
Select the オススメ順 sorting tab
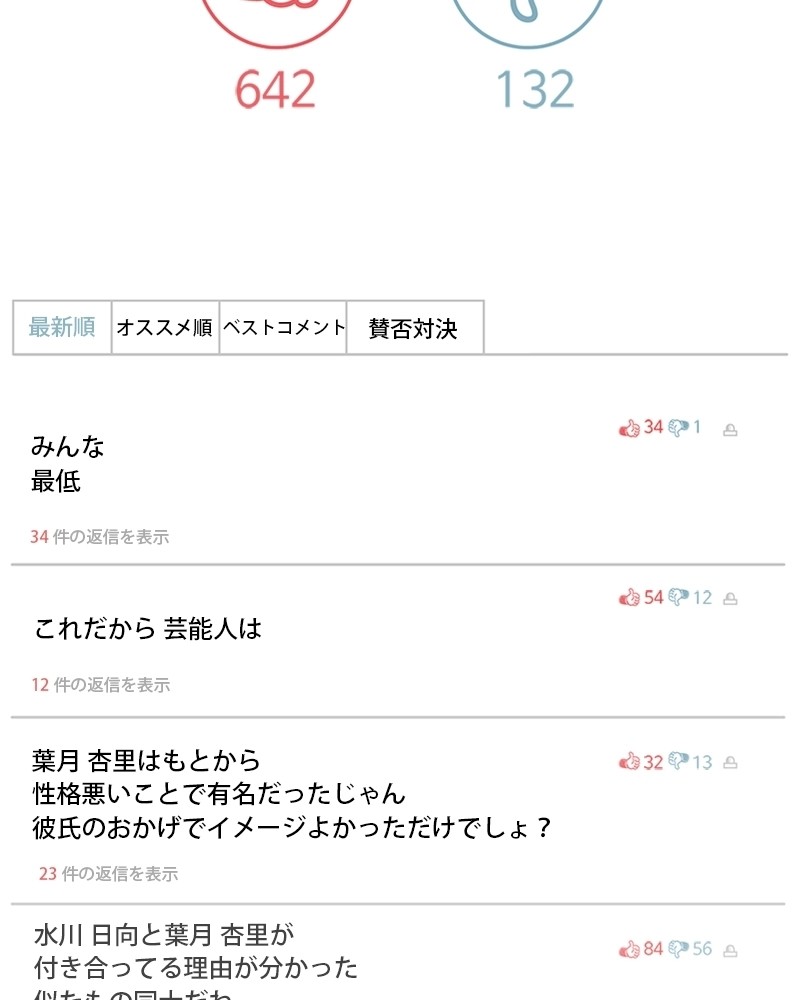tap(165, 328)
